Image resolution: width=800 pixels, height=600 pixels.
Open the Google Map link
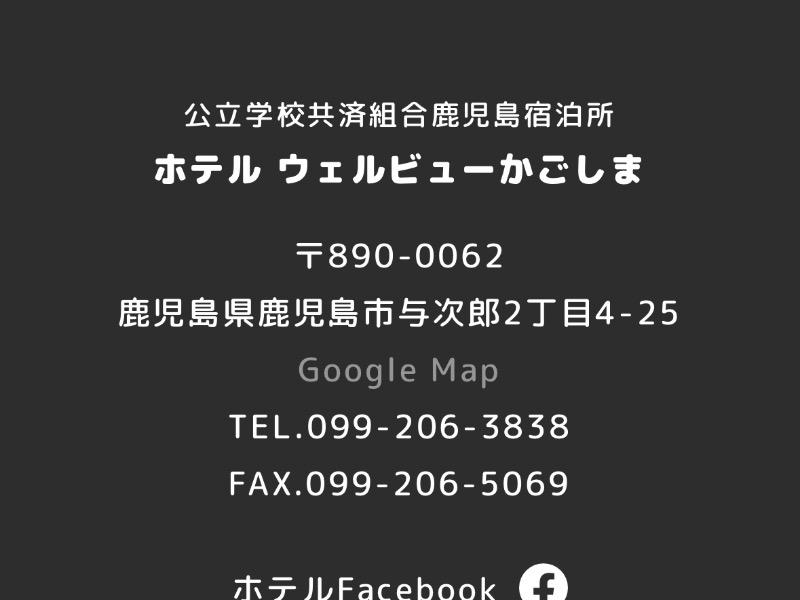tap(399, 371)
